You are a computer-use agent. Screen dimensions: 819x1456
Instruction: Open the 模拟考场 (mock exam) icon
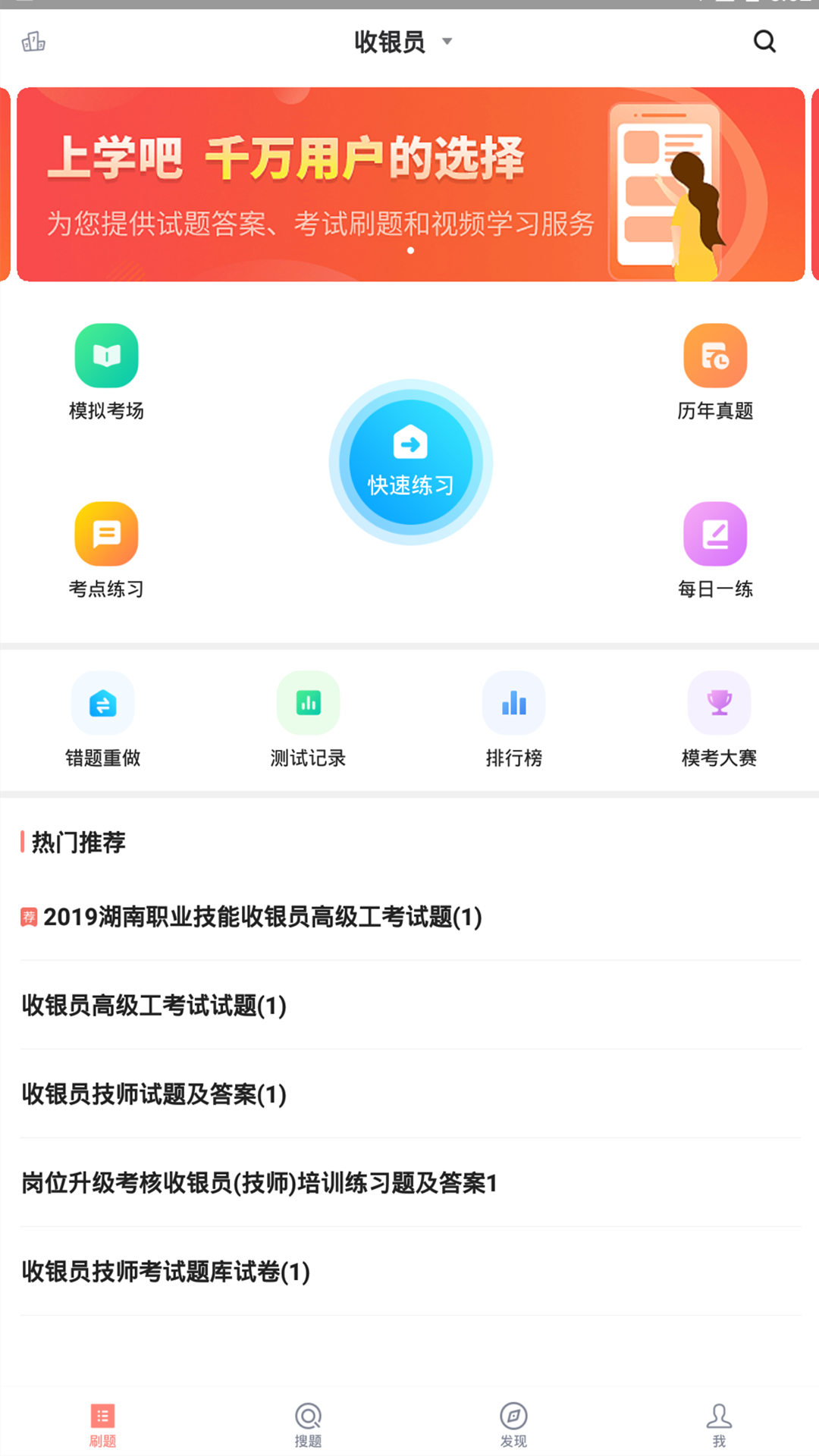(106, 371)
